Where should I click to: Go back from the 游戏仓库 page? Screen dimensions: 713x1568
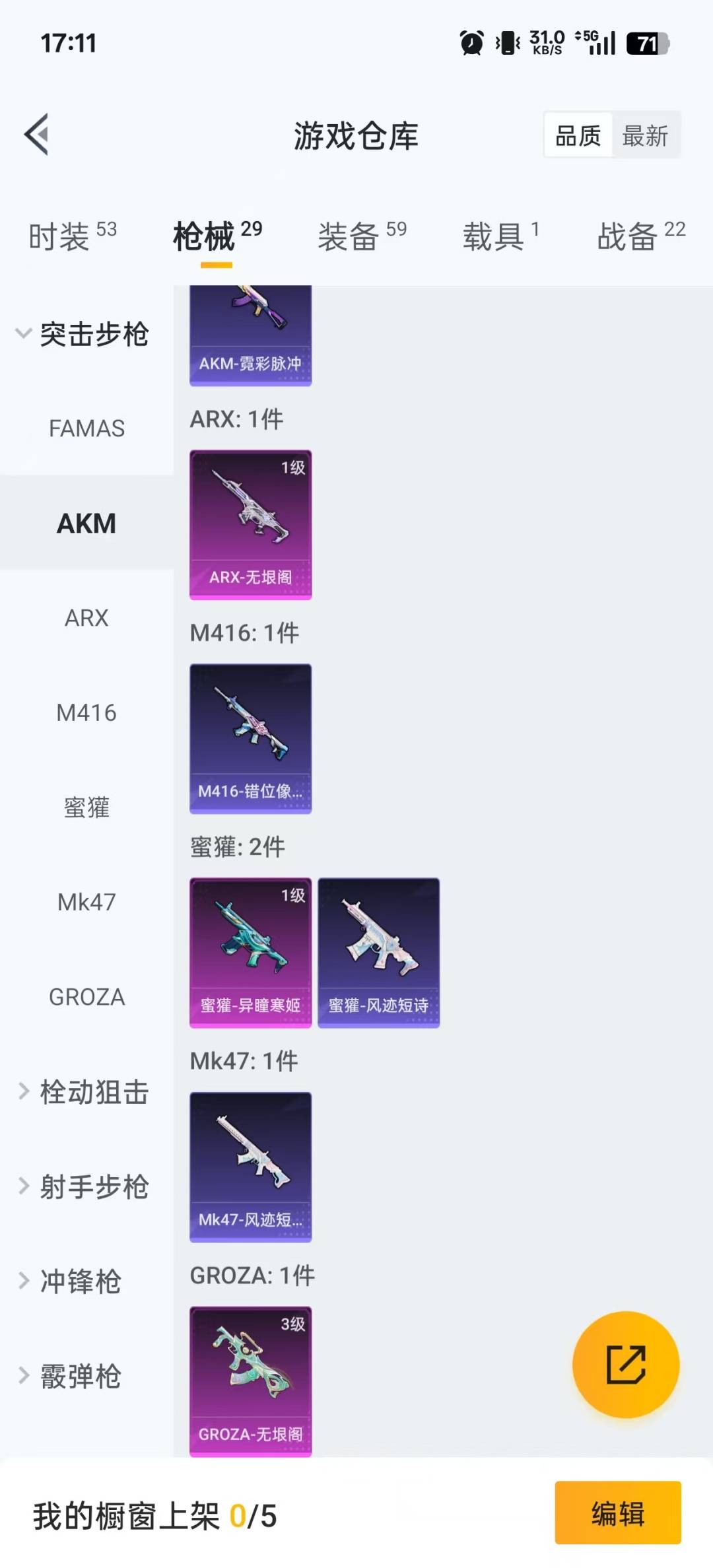37,135
